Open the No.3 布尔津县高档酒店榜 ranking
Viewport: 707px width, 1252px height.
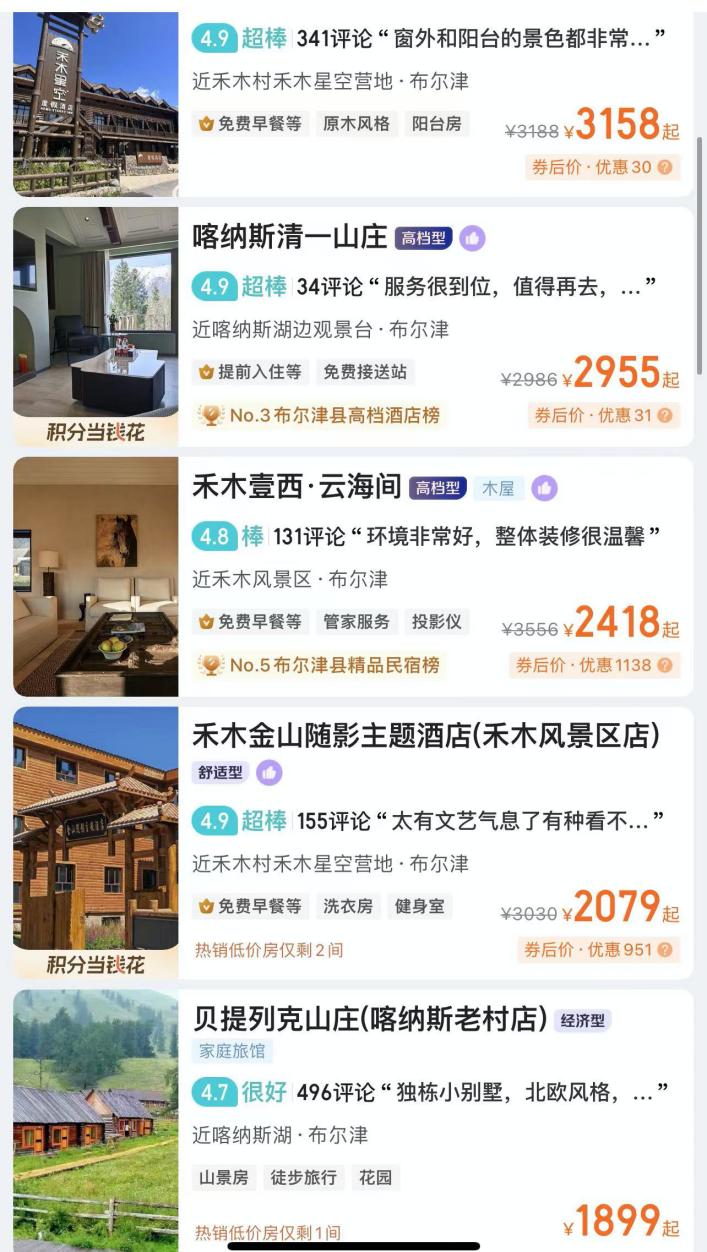320,415
